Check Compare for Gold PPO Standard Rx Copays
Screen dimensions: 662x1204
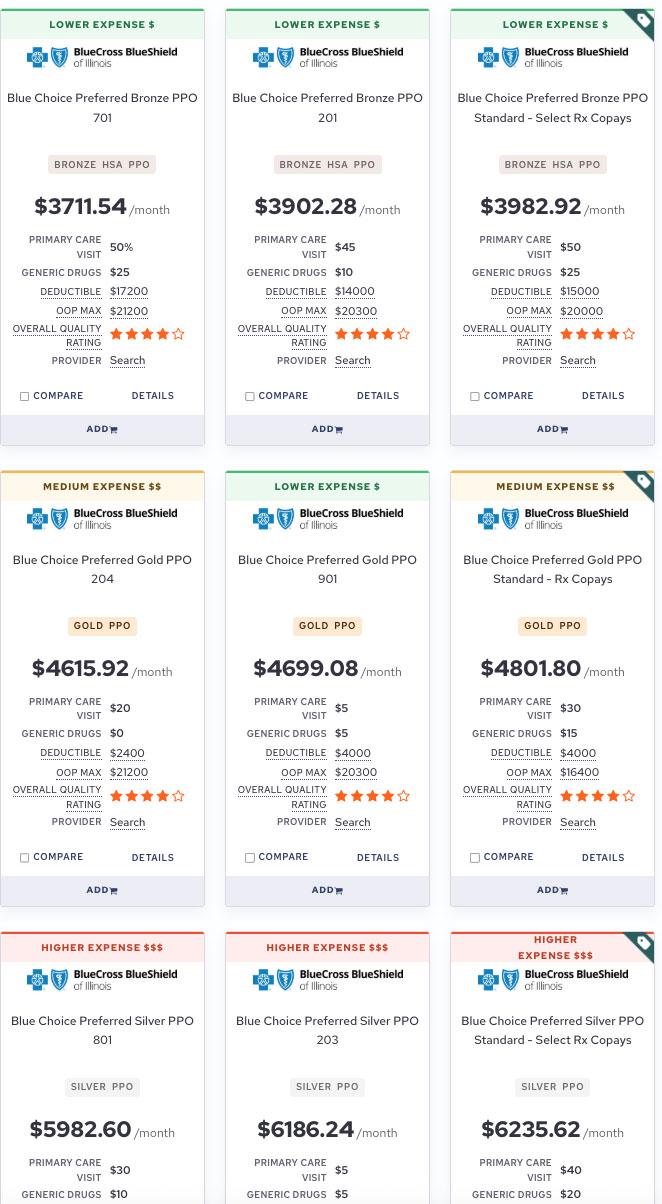(475, 857)
